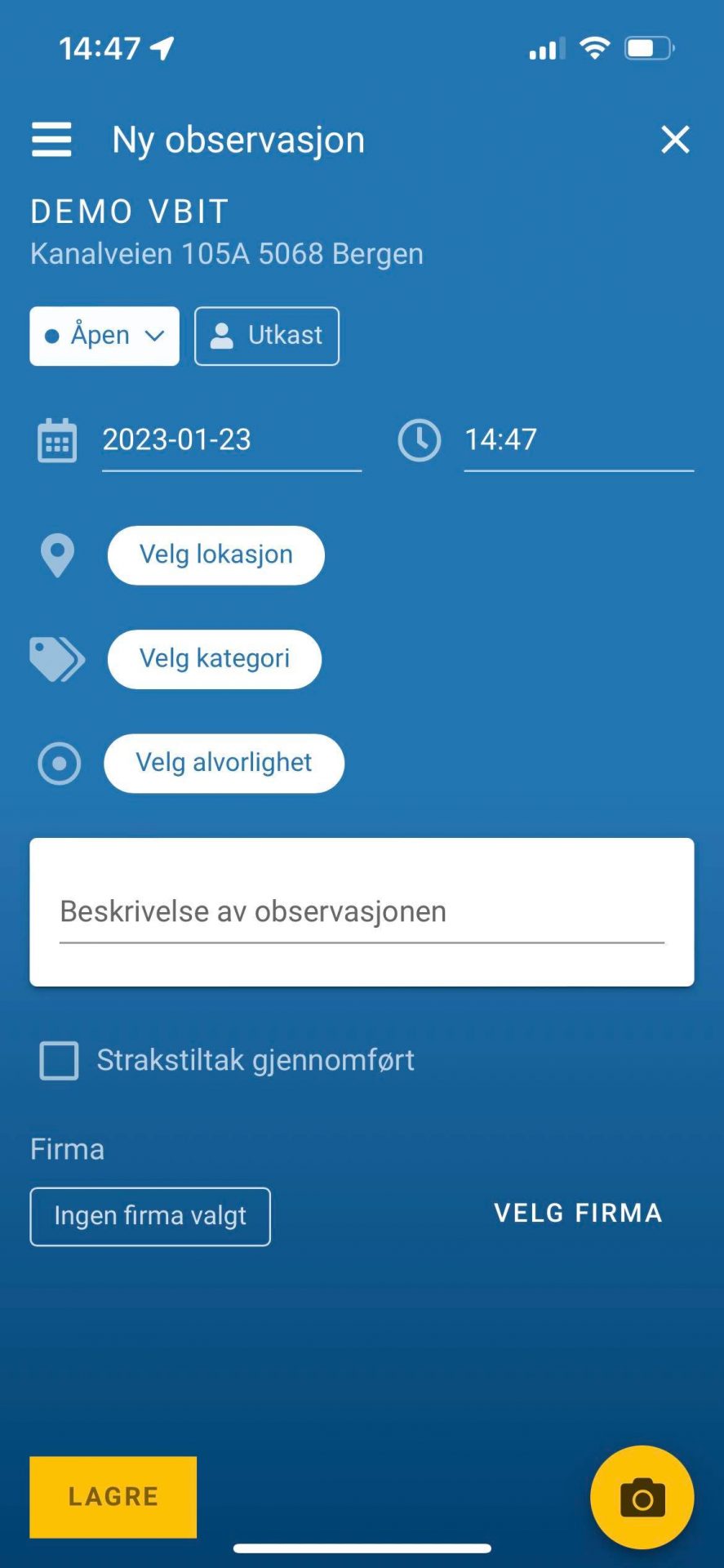Viewport: 724px width, 1568px height.
Task: Click the person icon on the Utkast chip
Action: tap(221, 335)
